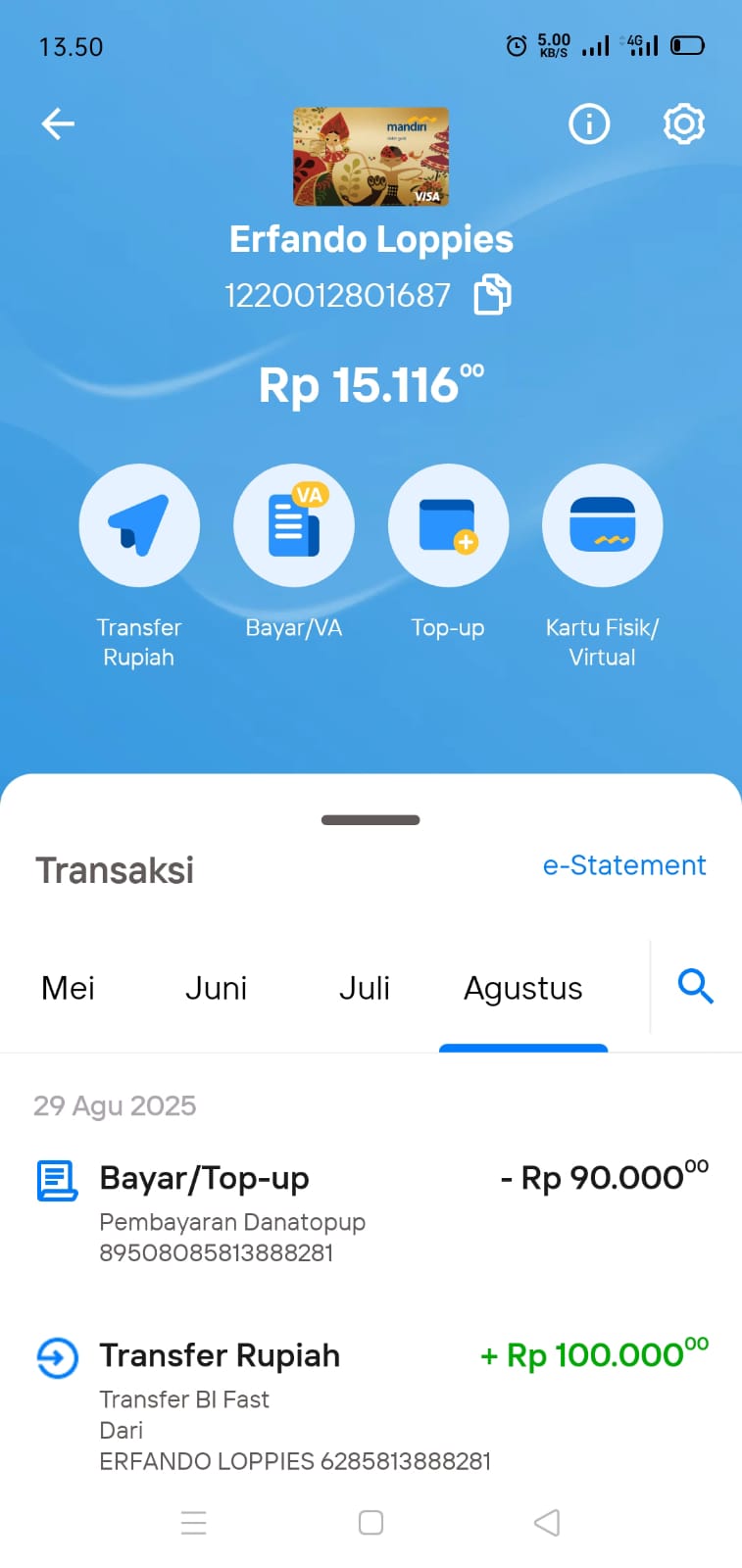This screenshot has width=742, height=1568.
Task: Tap the debit card image
Action: (x=371, y=157)
